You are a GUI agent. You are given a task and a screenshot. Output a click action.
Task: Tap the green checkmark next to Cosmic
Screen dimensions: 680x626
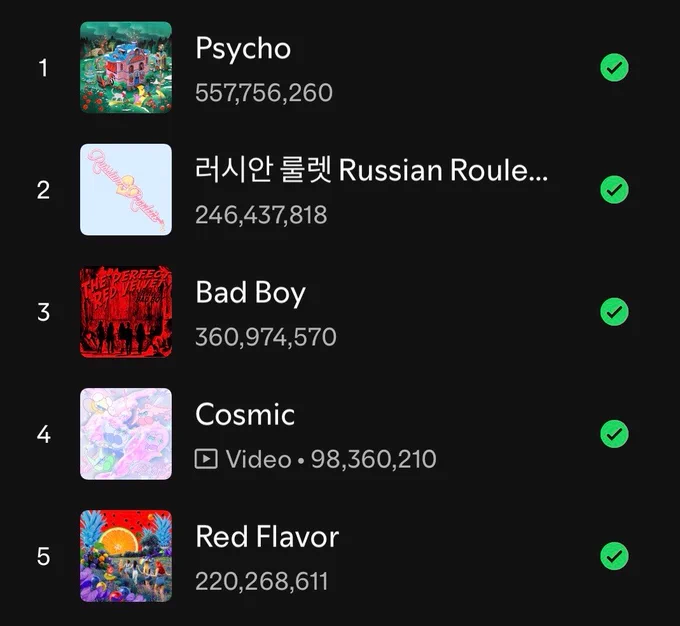[x=614, y=434]
